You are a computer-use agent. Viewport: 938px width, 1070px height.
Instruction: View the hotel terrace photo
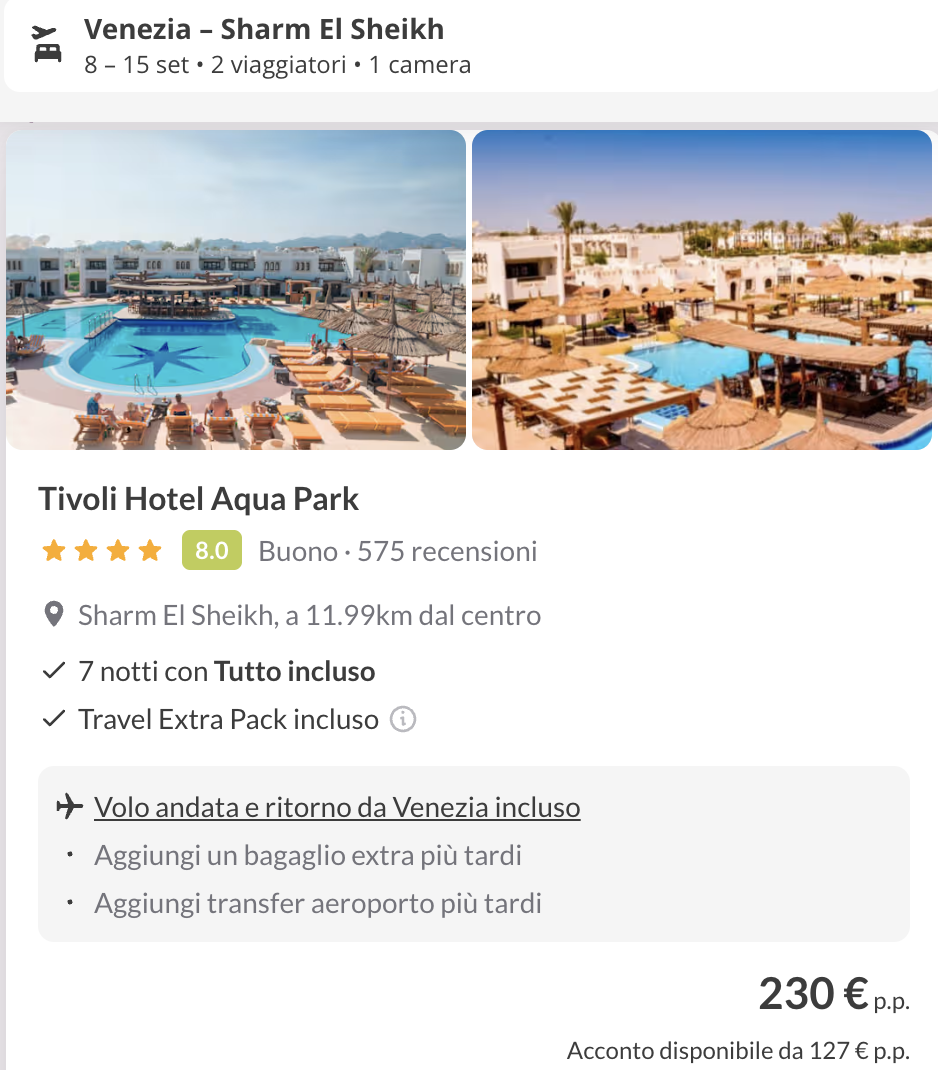point(701,290)
